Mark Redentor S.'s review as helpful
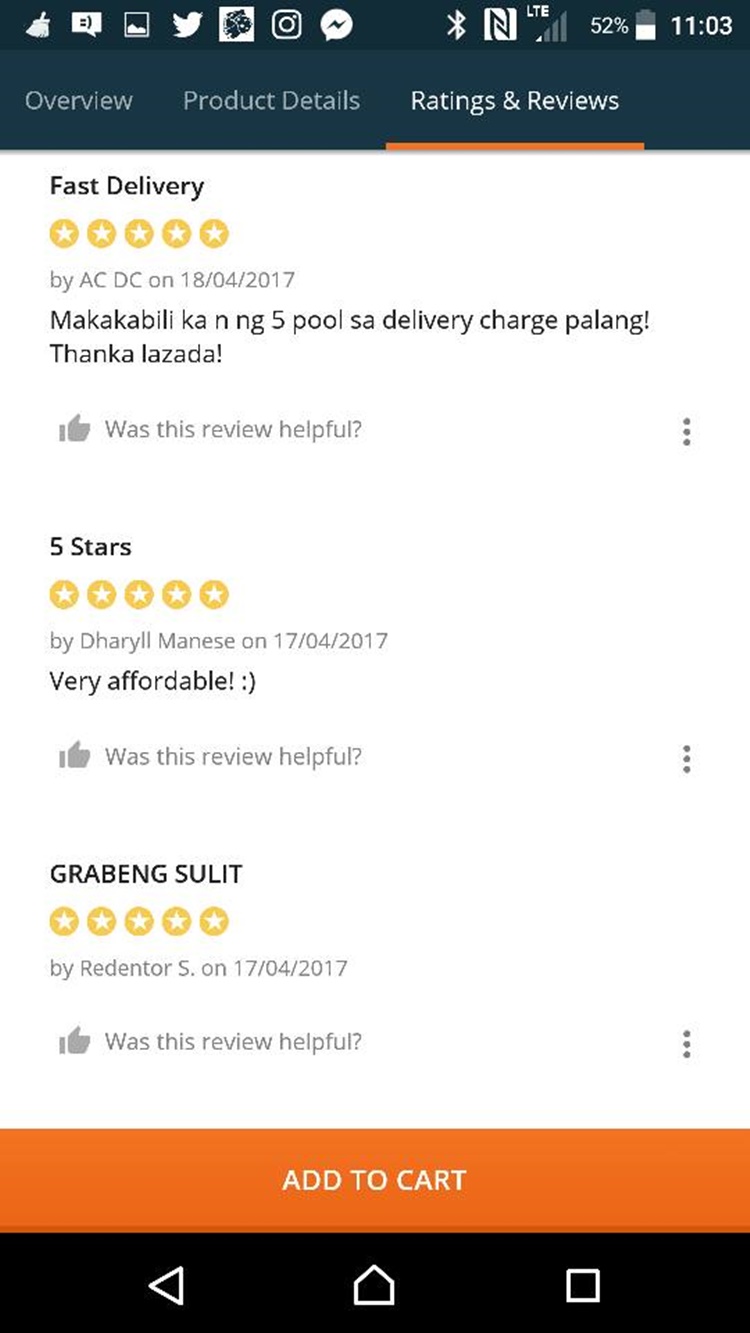Screen dimensions: 750x1333 75,1042
